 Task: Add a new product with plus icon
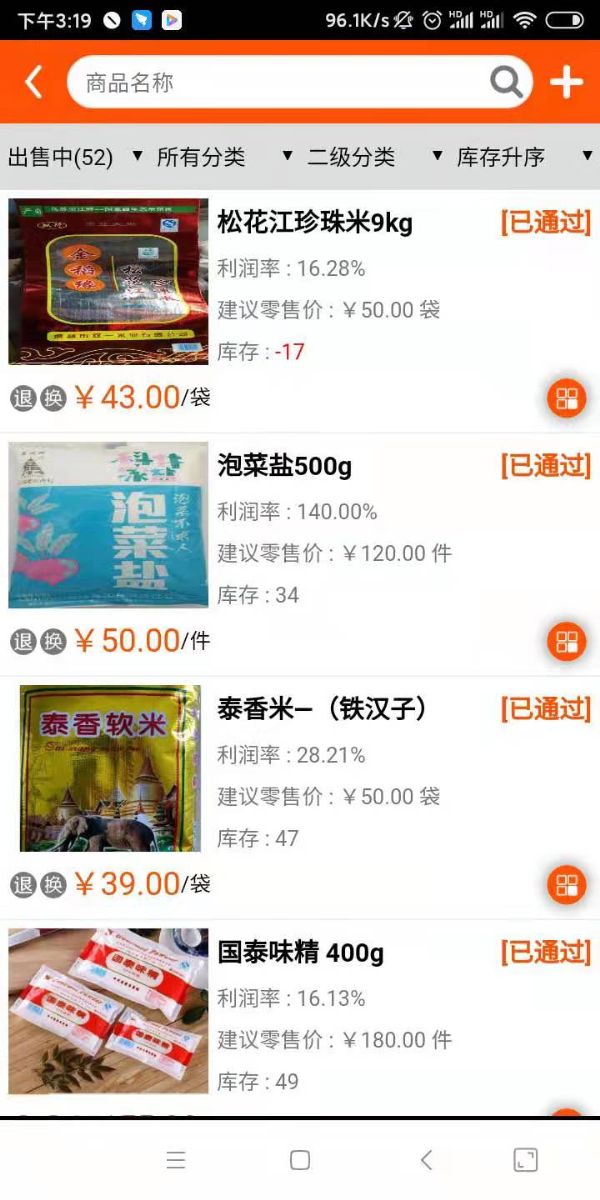(566, 82)
